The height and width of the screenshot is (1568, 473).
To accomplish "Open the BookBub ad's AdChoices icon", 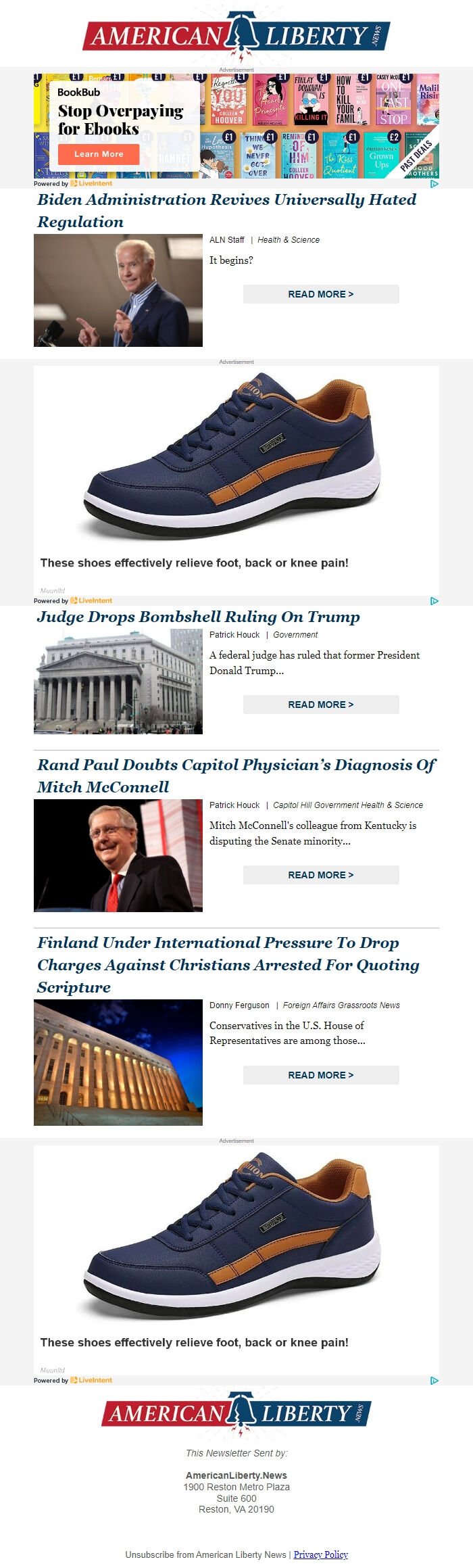I will tap(434, 183).
